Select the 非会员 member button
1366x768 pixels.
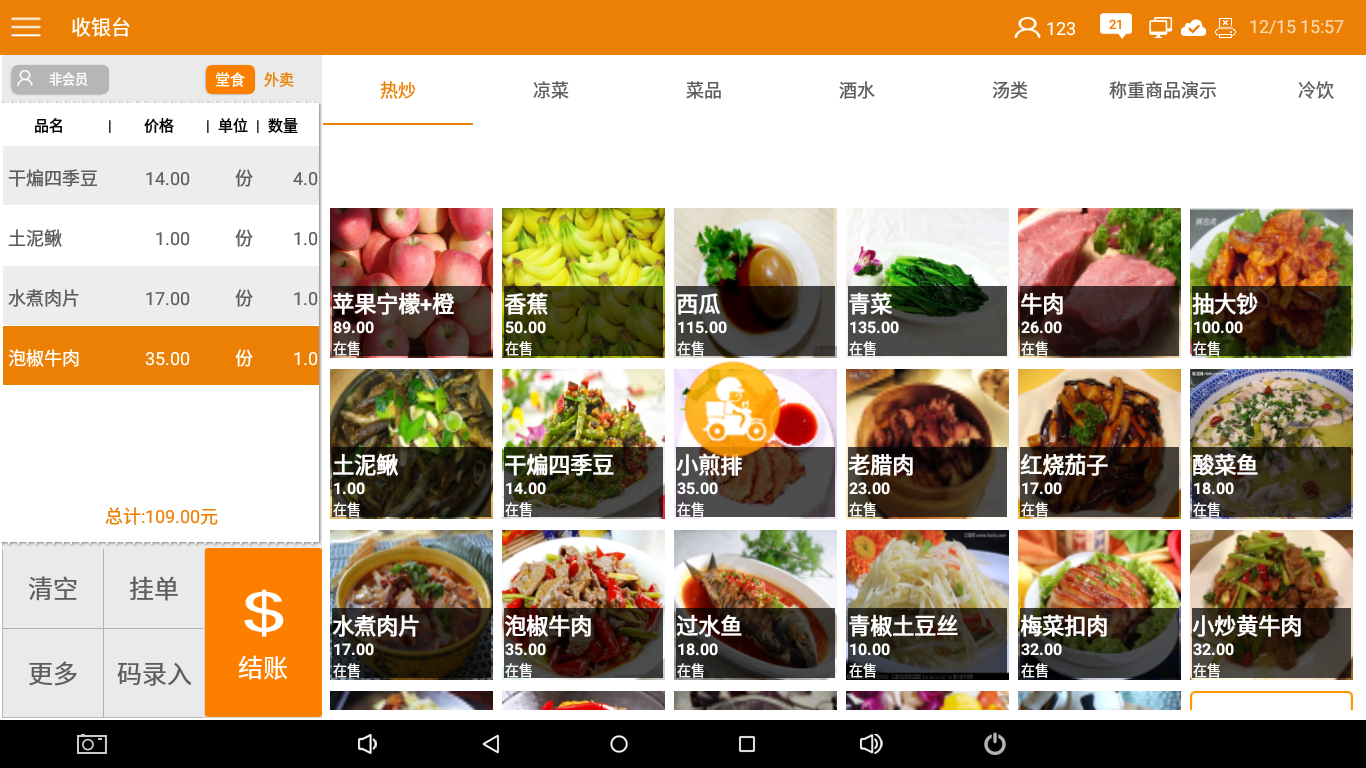59,79
